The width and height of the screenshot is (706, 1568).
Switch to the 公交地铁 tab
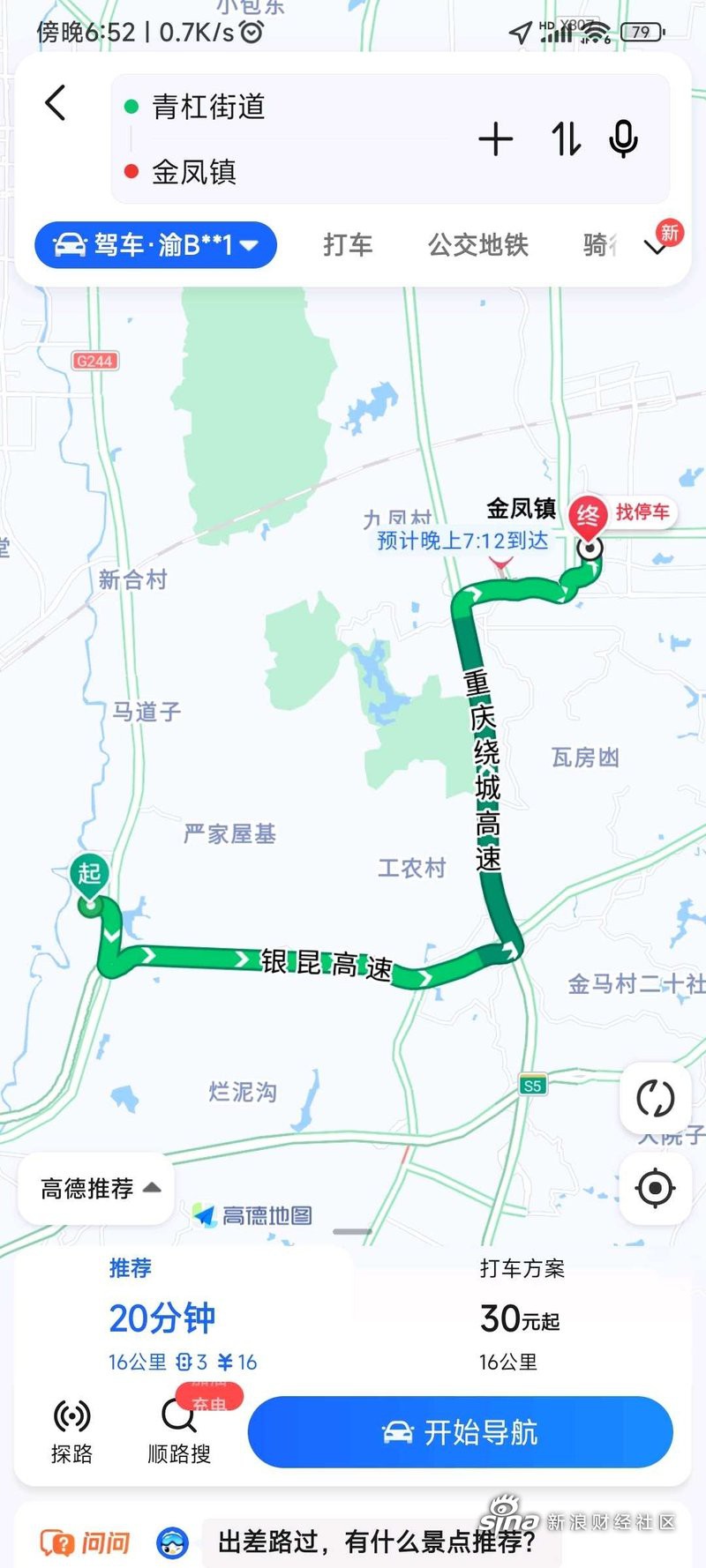pyautogui.click(x=477, y=245)
